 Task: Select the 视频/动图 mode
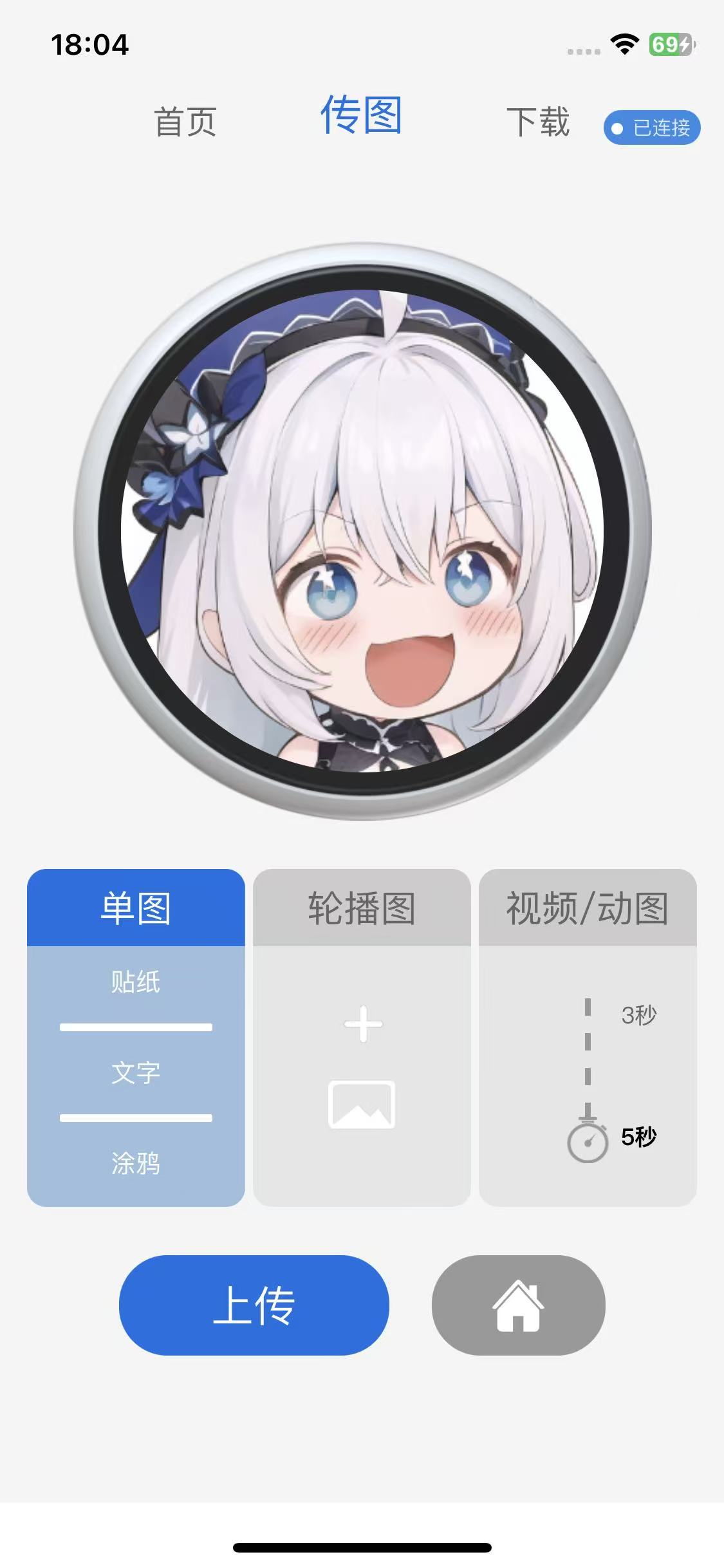(x=587, y=908)
